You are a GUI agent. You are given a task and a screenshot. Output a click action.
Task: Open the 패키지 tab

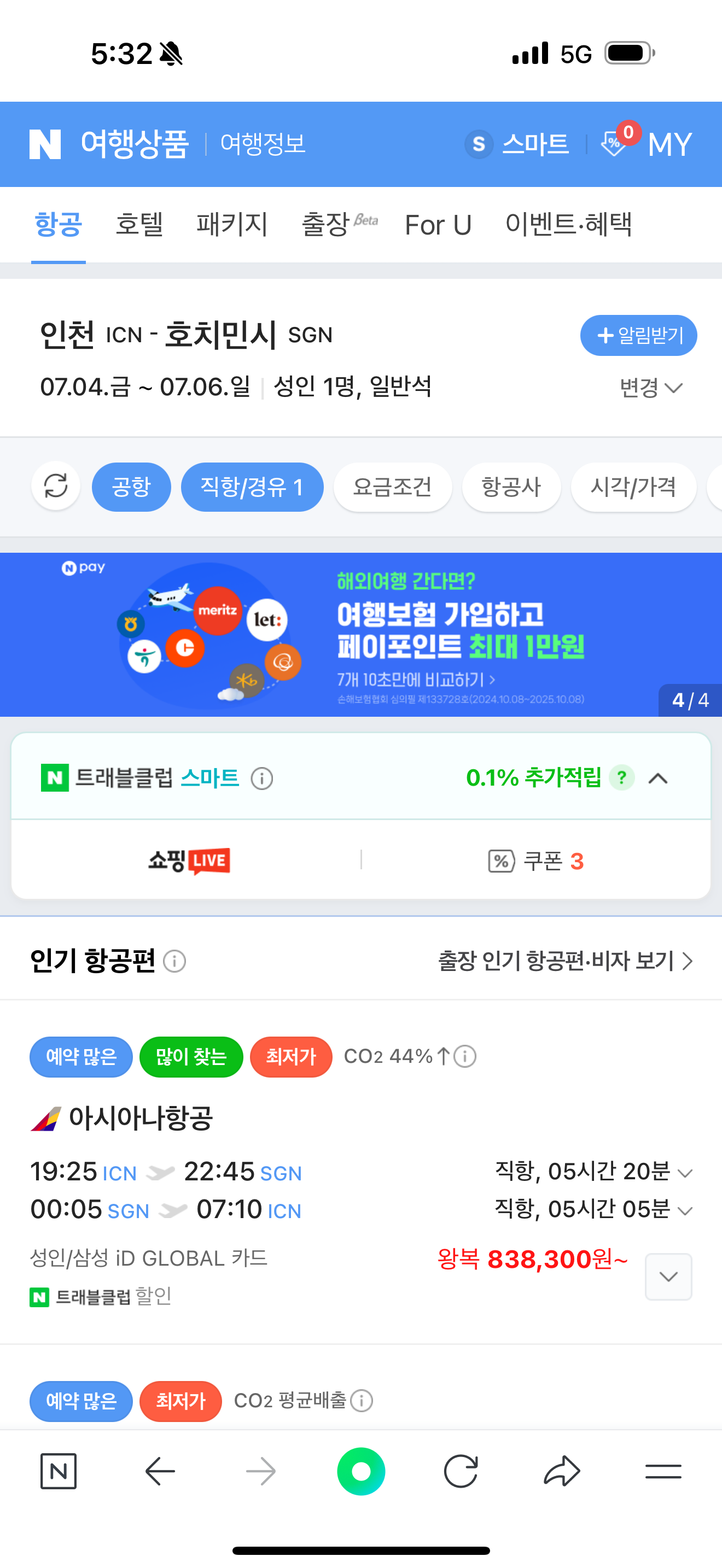[232, 225]
